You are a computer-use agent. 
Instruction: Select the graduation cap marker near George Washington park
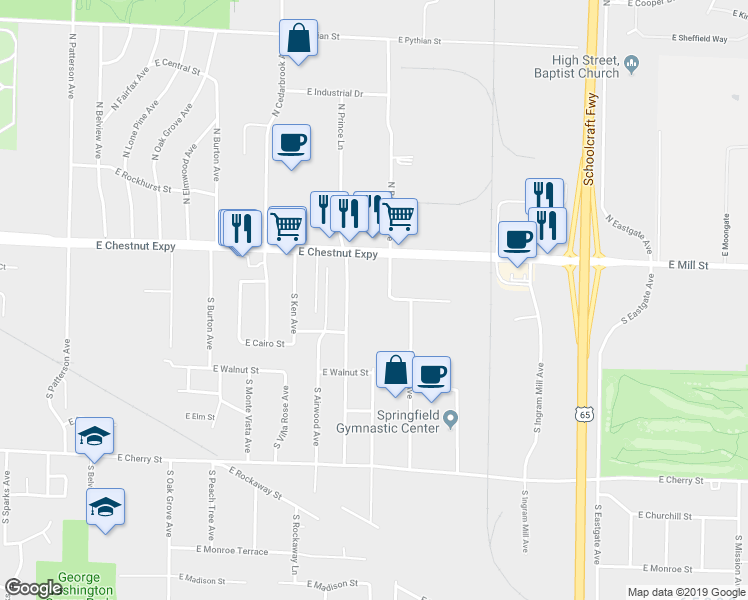105,506
